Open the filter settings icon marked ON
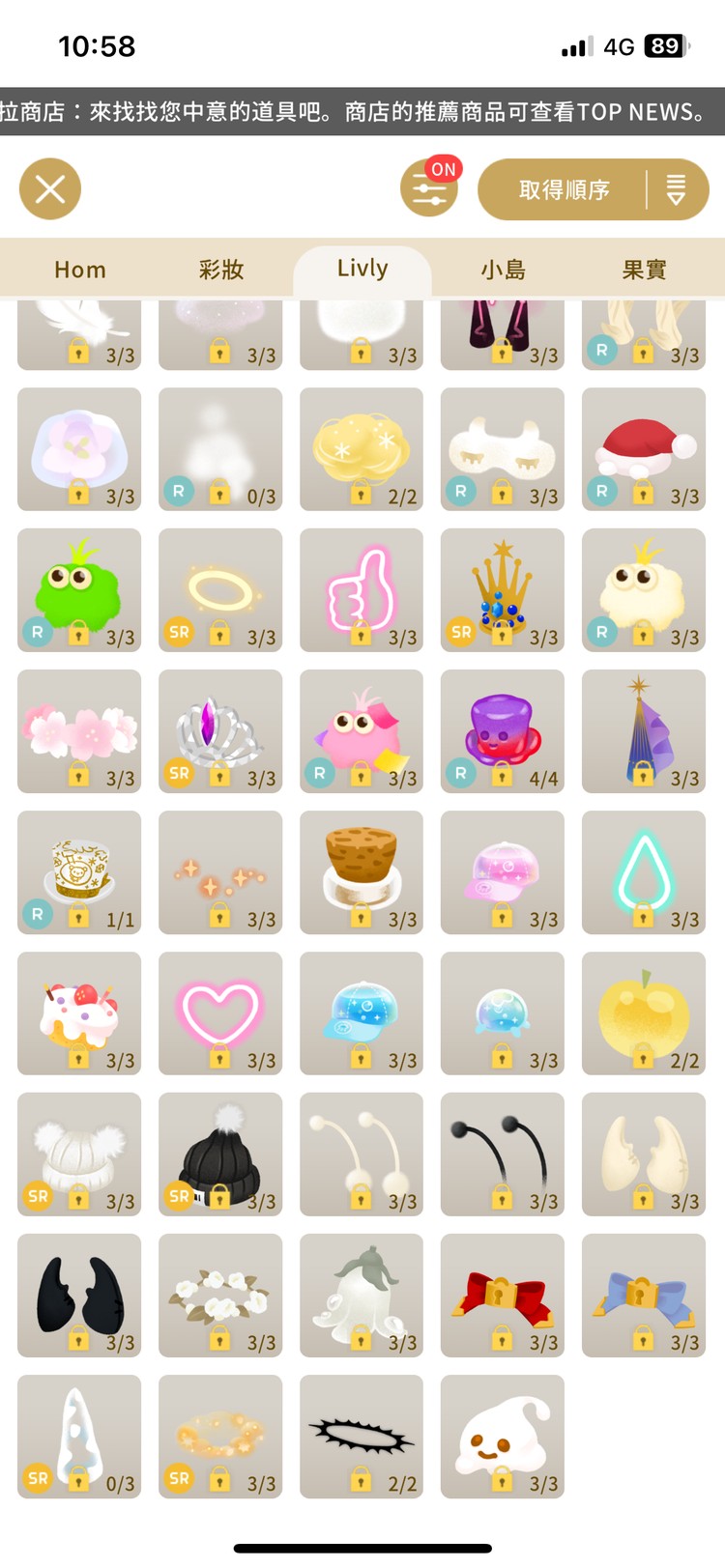The height and width of the screenshot is (1568, 725). point(429,189)
